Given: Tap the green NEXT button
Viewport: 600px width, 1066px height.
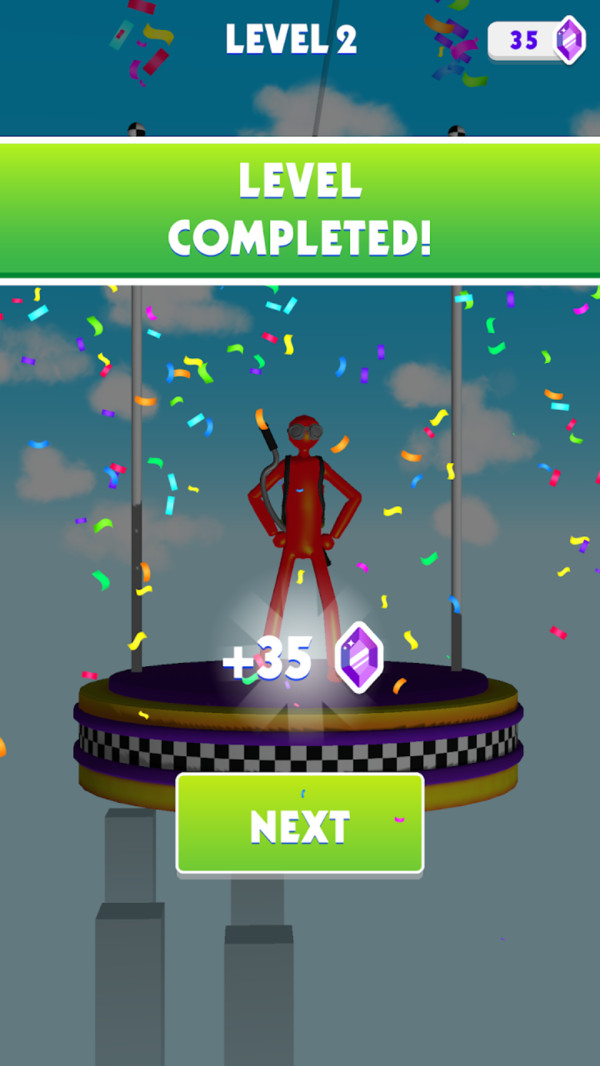Looking at the screenshot, I should 300,824.
